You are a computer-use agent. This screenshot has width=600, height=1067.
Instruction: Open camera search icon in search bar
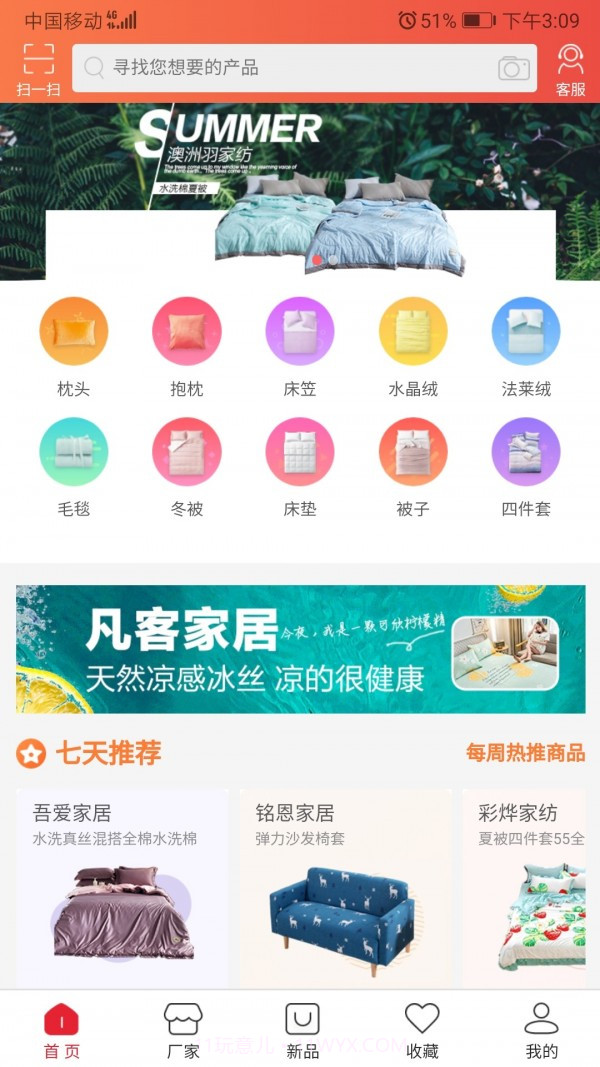pyautogui.click(x=513, y=68)
